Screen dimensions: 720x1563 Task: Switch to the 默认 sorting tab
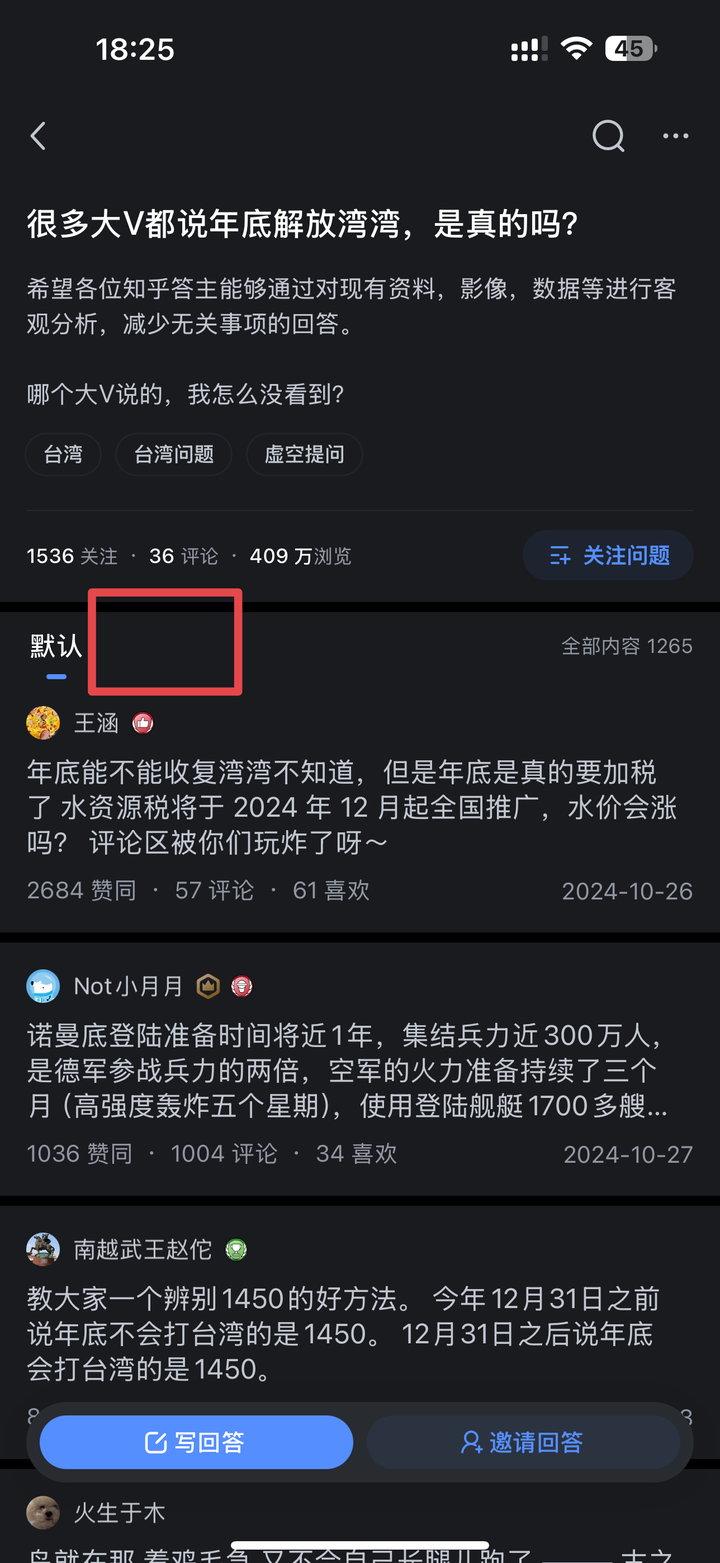(56, 646)
